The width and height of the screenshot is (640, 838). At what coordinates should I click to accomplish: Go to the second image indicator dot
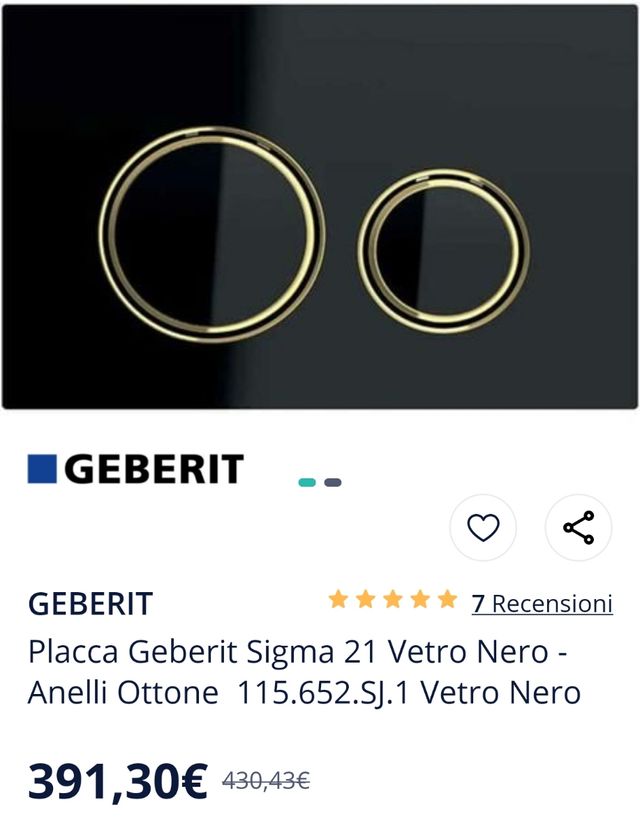click(333, 482)
